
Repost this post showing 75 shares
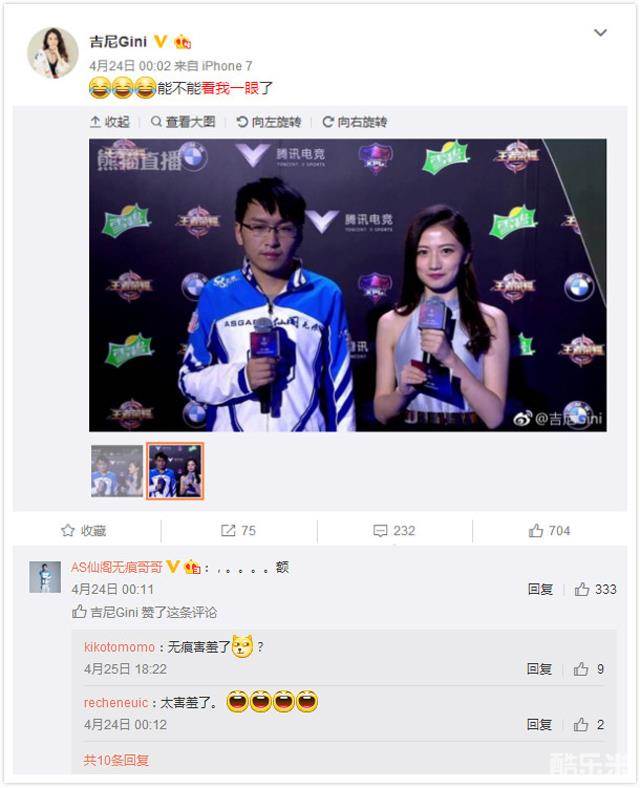[238, 531]
